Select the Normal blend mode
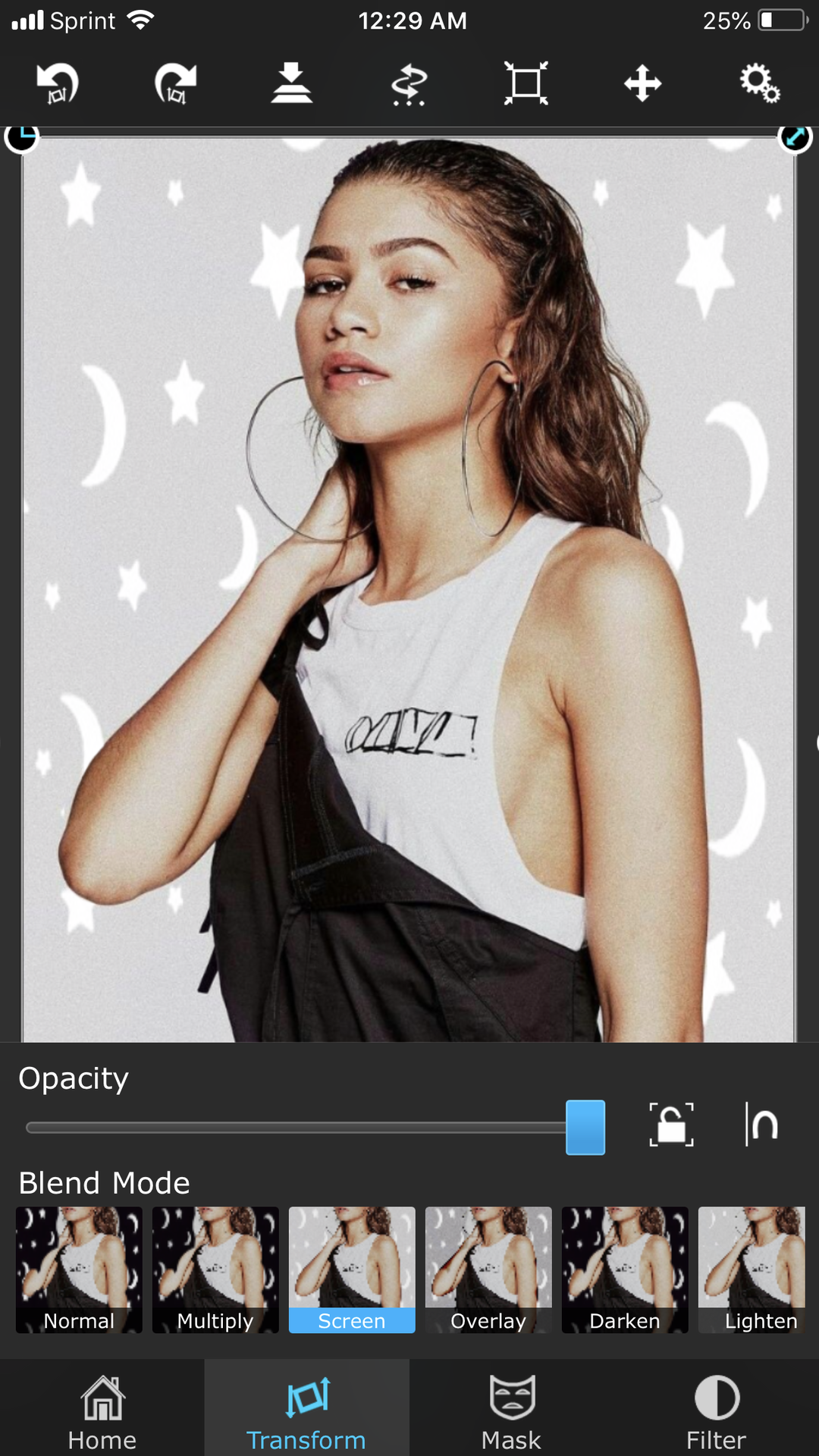Viewport: 819px width, 1456px height. click(x=79, y=1270)
